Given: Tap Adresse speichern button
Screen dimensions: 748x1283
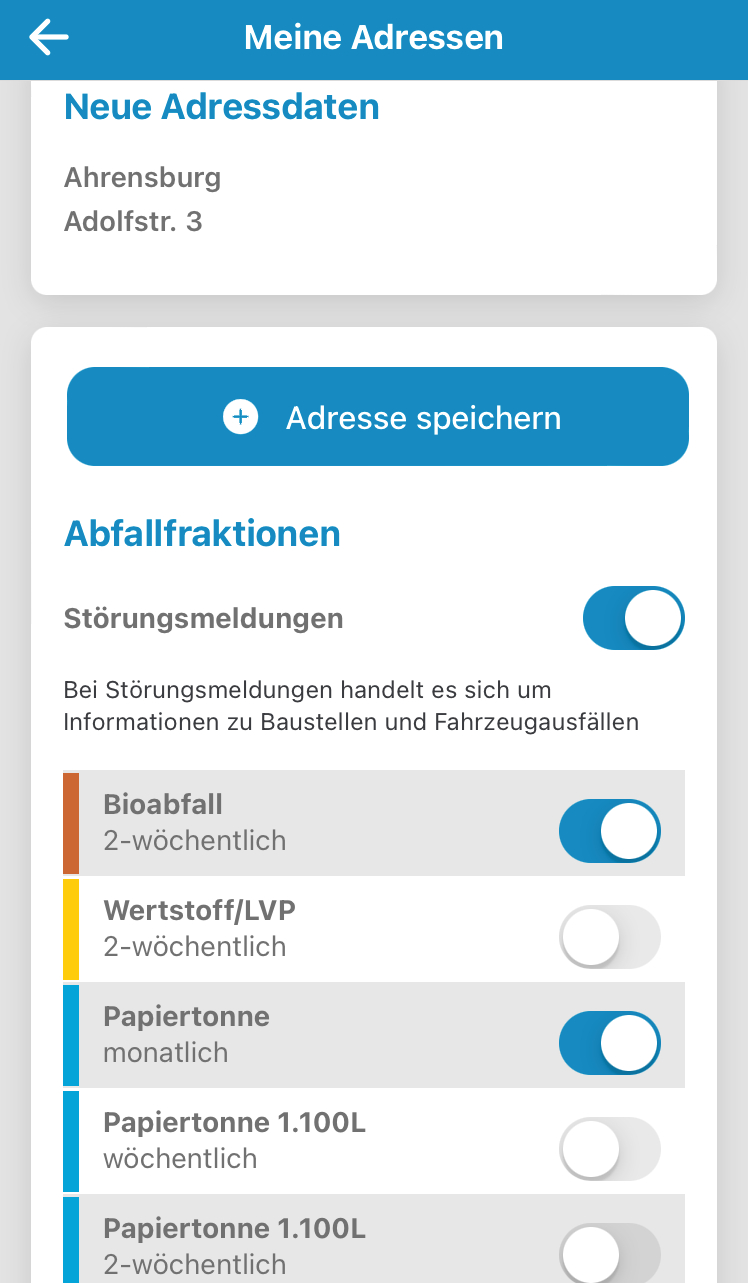Looking at the screenshot, I should (378, 416).
